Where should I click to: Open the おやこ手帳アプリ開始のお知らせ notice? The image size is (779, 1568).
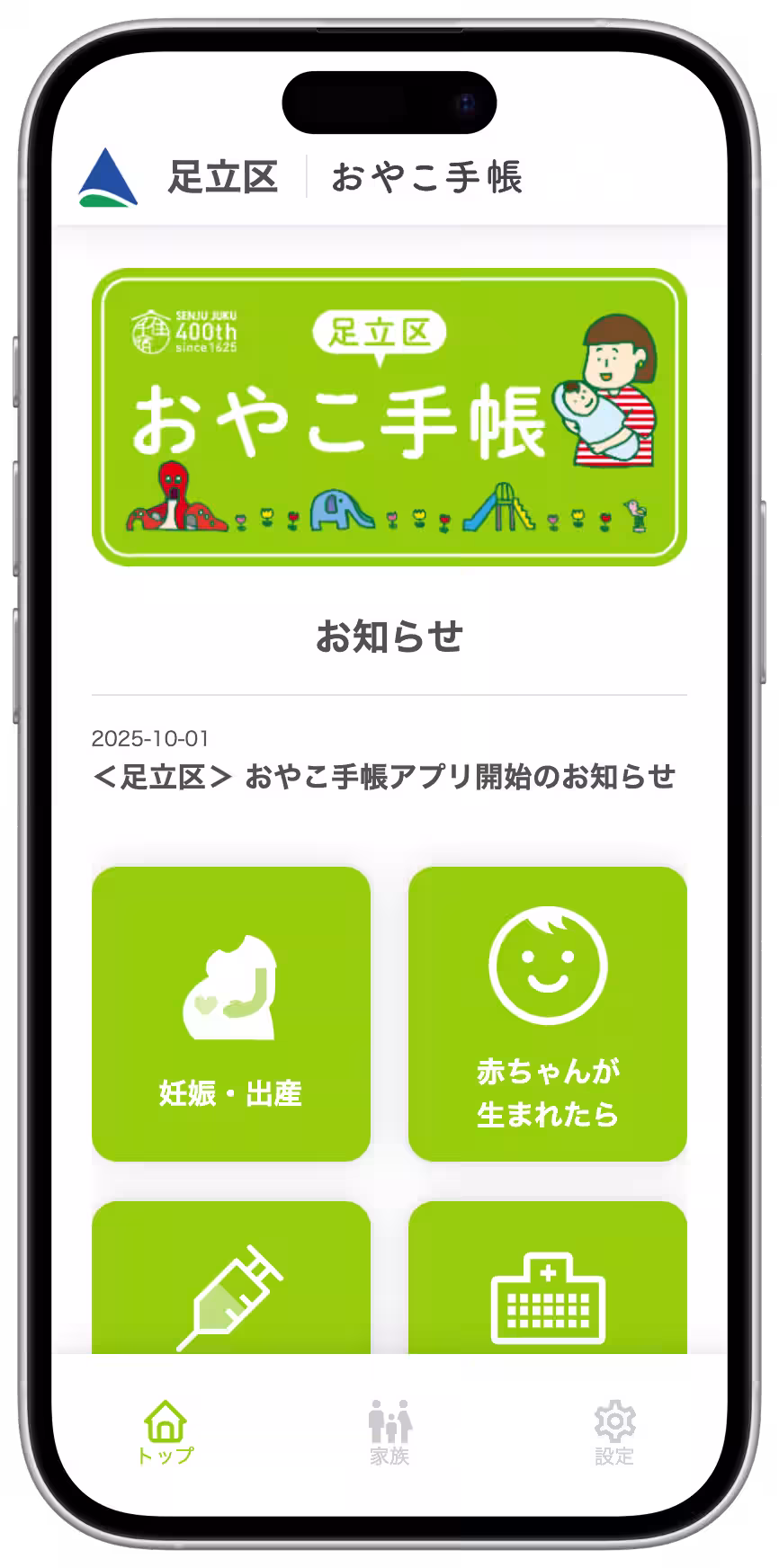384,776
